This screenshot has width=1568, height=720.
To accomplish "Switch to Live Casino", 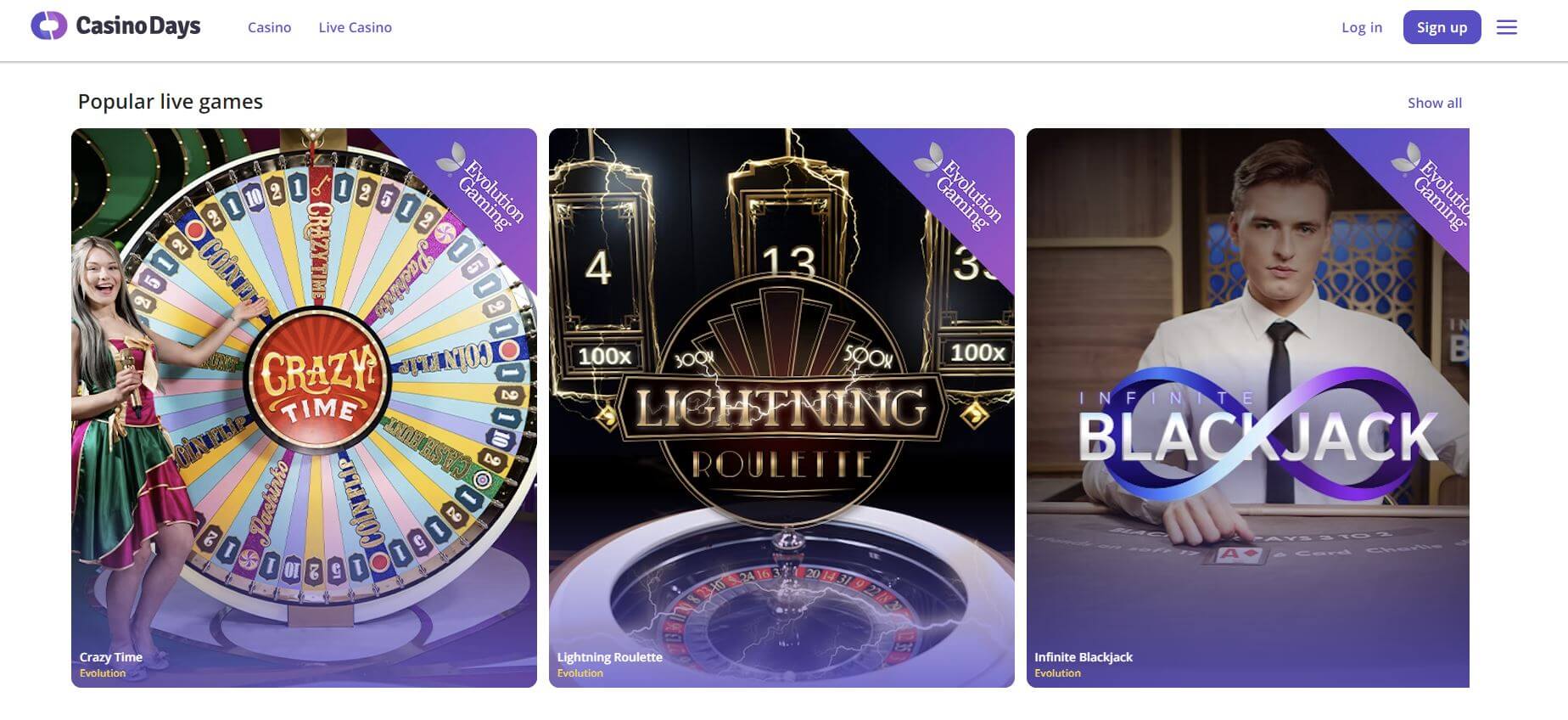I will click(355, 27).
